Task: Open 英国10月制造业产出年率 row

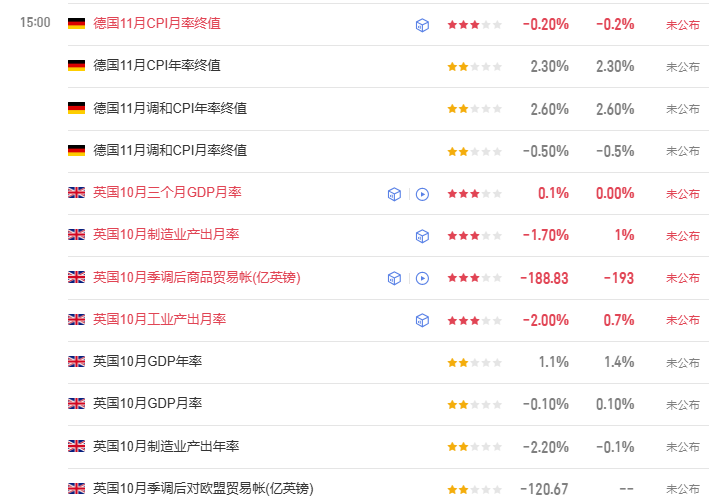Action: click(165, 446)
